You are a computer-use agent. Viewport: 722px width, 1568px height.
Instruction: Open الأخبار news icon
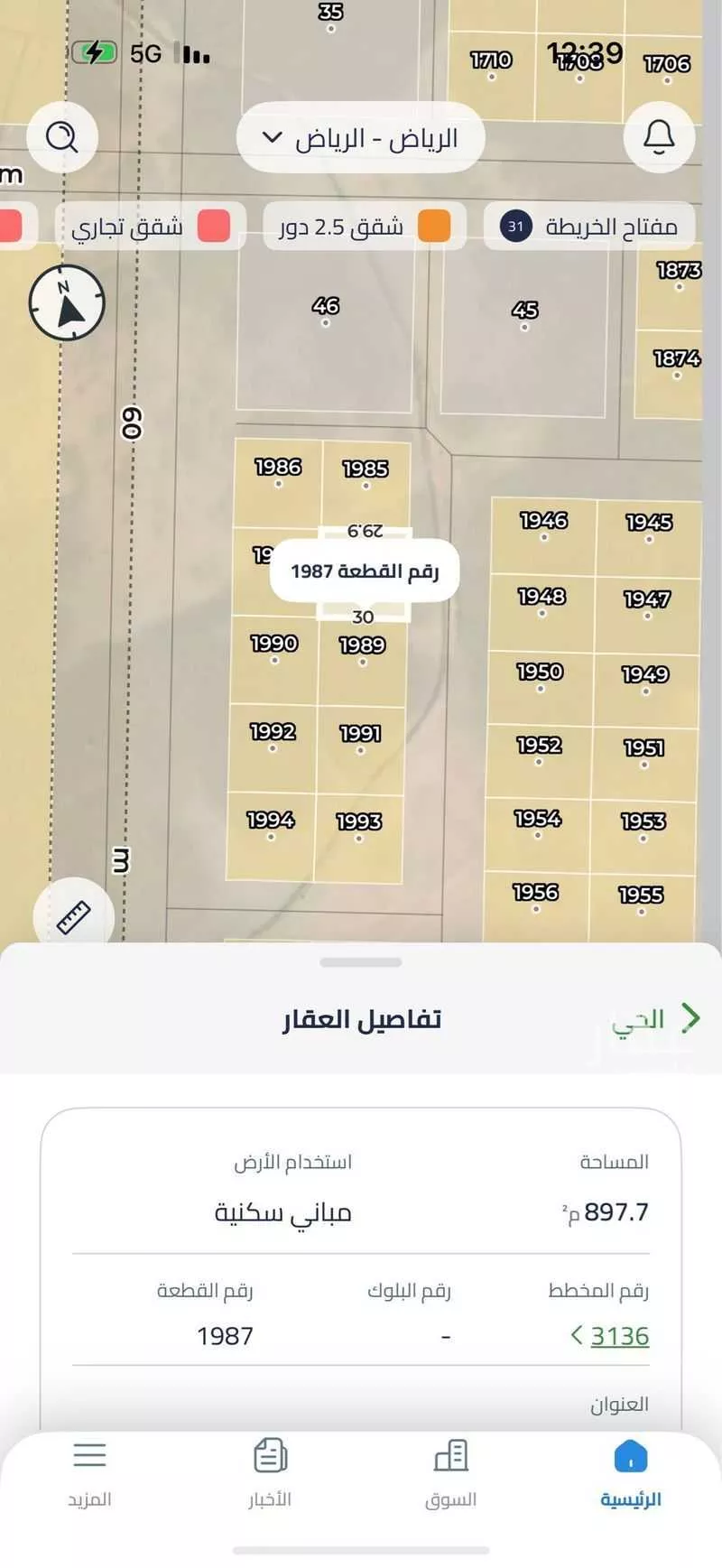pos(270,1457)
